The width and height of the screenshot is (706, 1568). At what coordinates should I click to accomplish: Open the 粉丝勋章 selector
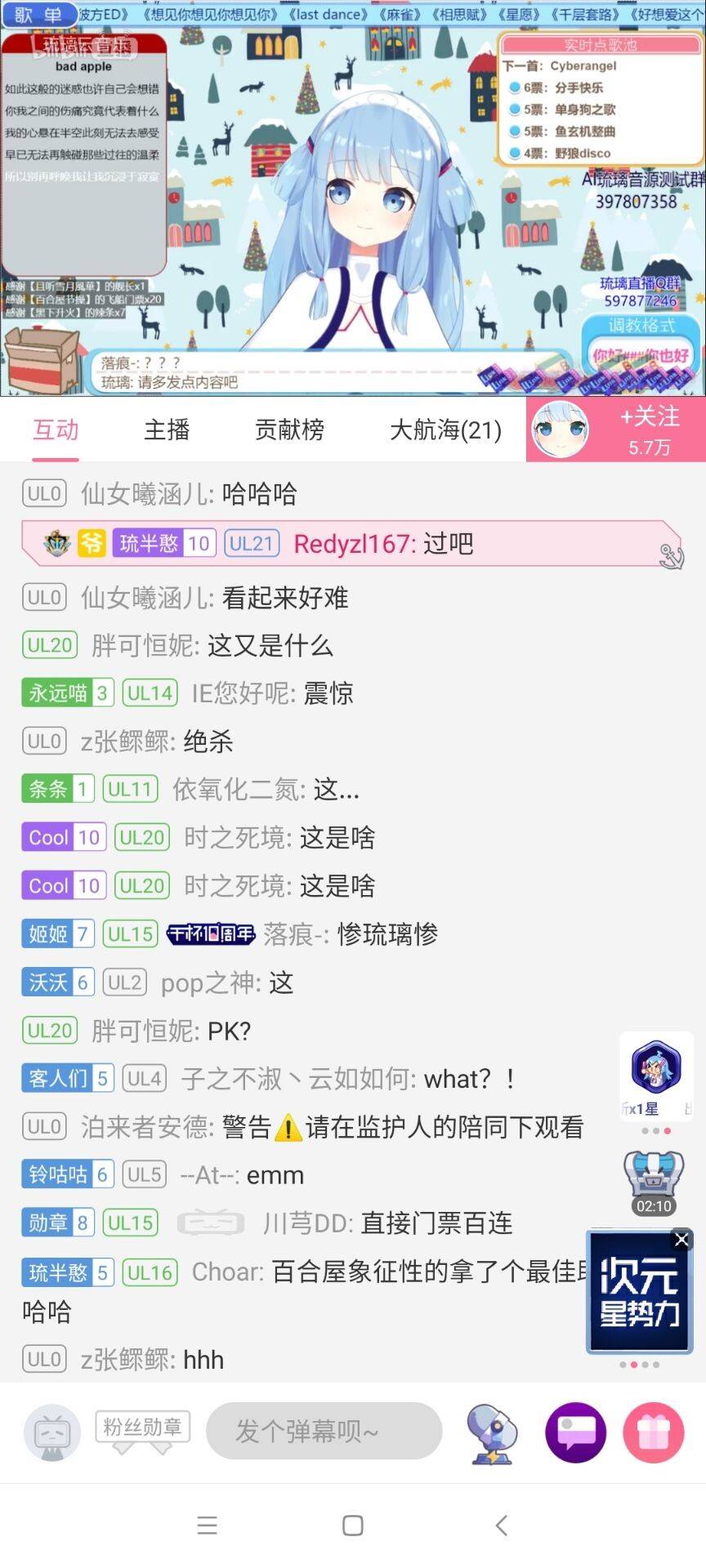[142, 1429]
